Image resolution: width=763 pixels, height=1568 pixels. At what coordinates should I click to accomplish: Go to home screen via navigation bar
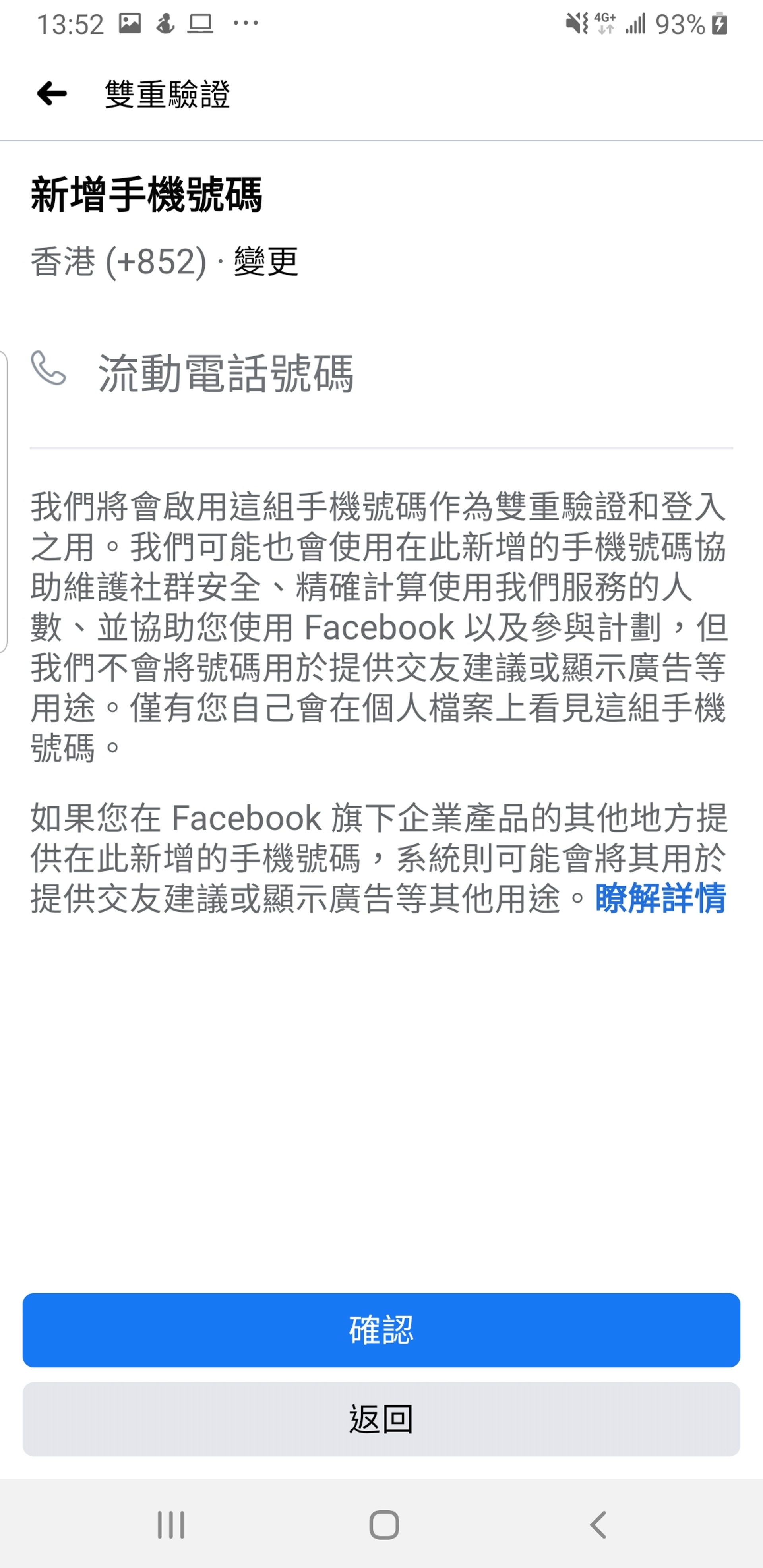[383, 1525]
